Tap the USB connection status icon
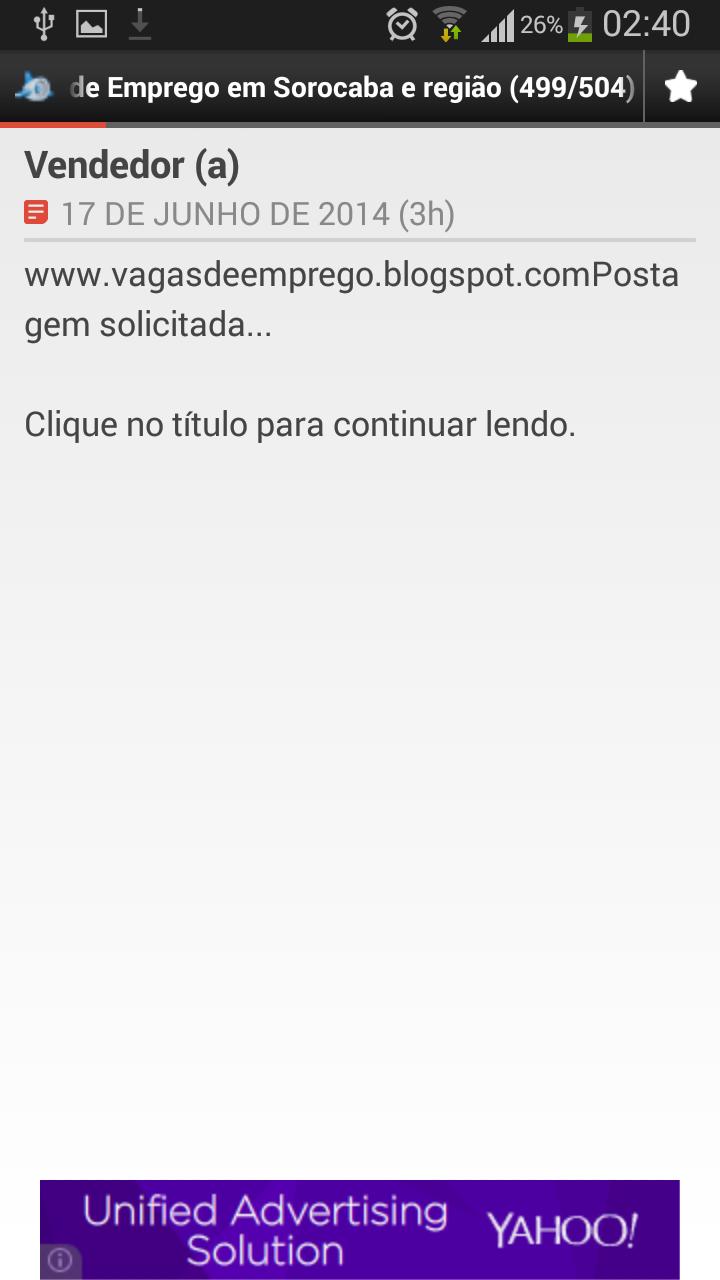 [x=42, y=22]
